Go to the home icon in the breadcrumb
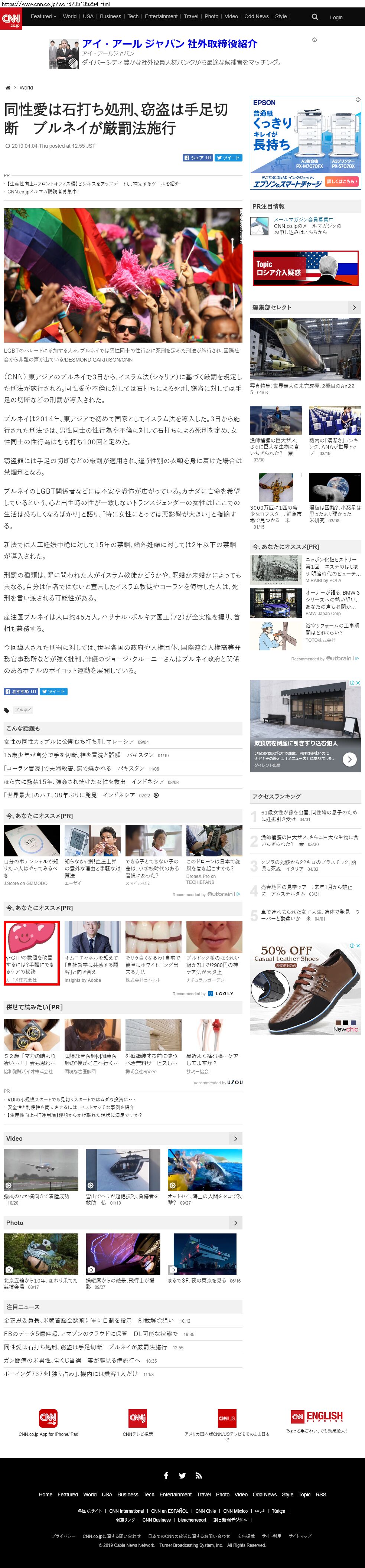The width and height of the screenshot is (365, 1568). coord(8,88)
